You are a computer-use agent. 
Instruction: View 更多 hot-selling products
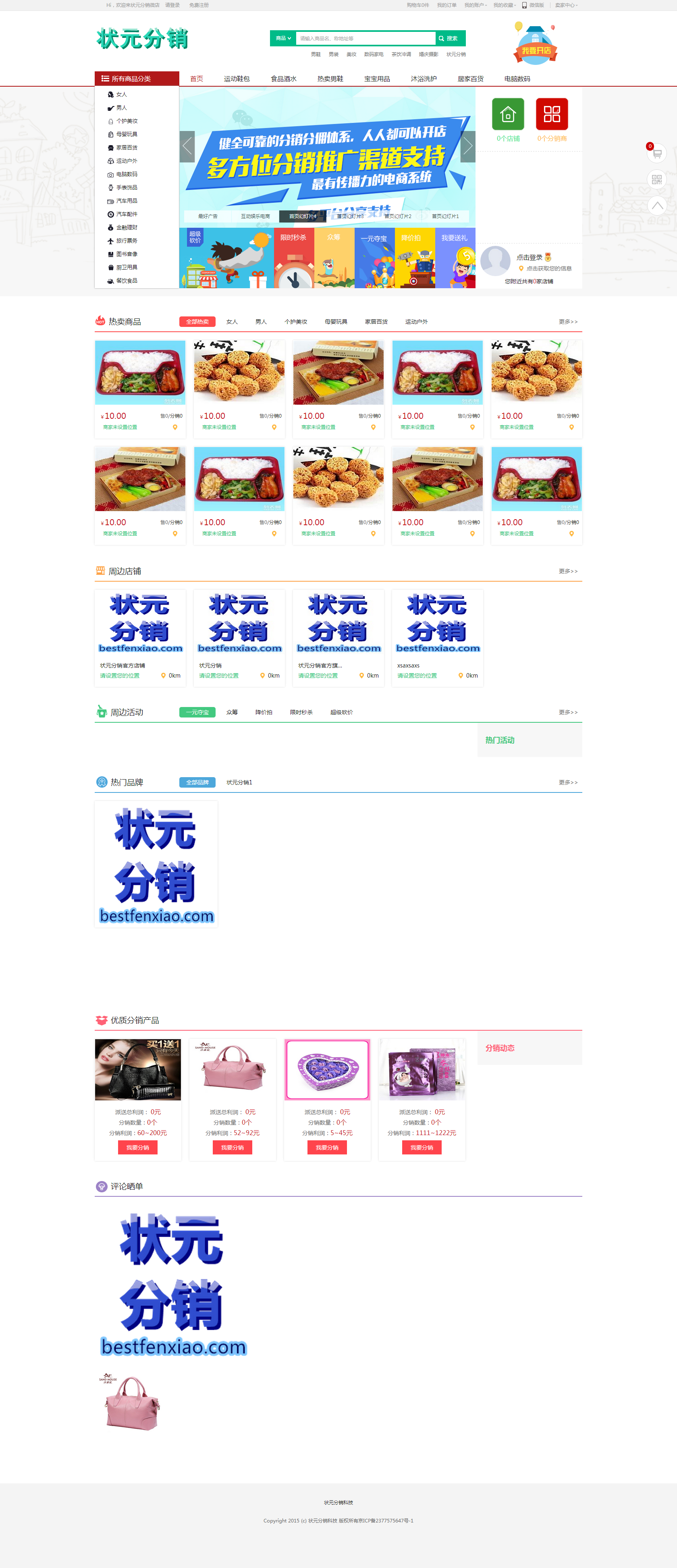(x=567, y=322)
